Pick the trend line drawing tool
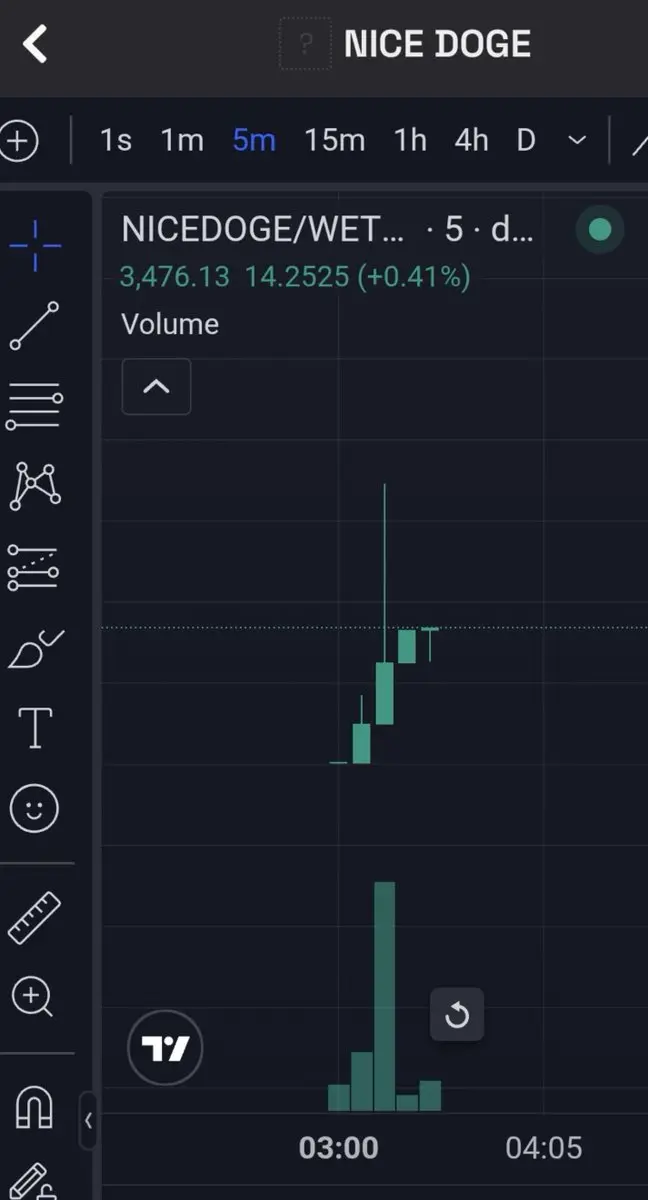The width and height of the screenshot is (648, 1200). pos(35,325)
